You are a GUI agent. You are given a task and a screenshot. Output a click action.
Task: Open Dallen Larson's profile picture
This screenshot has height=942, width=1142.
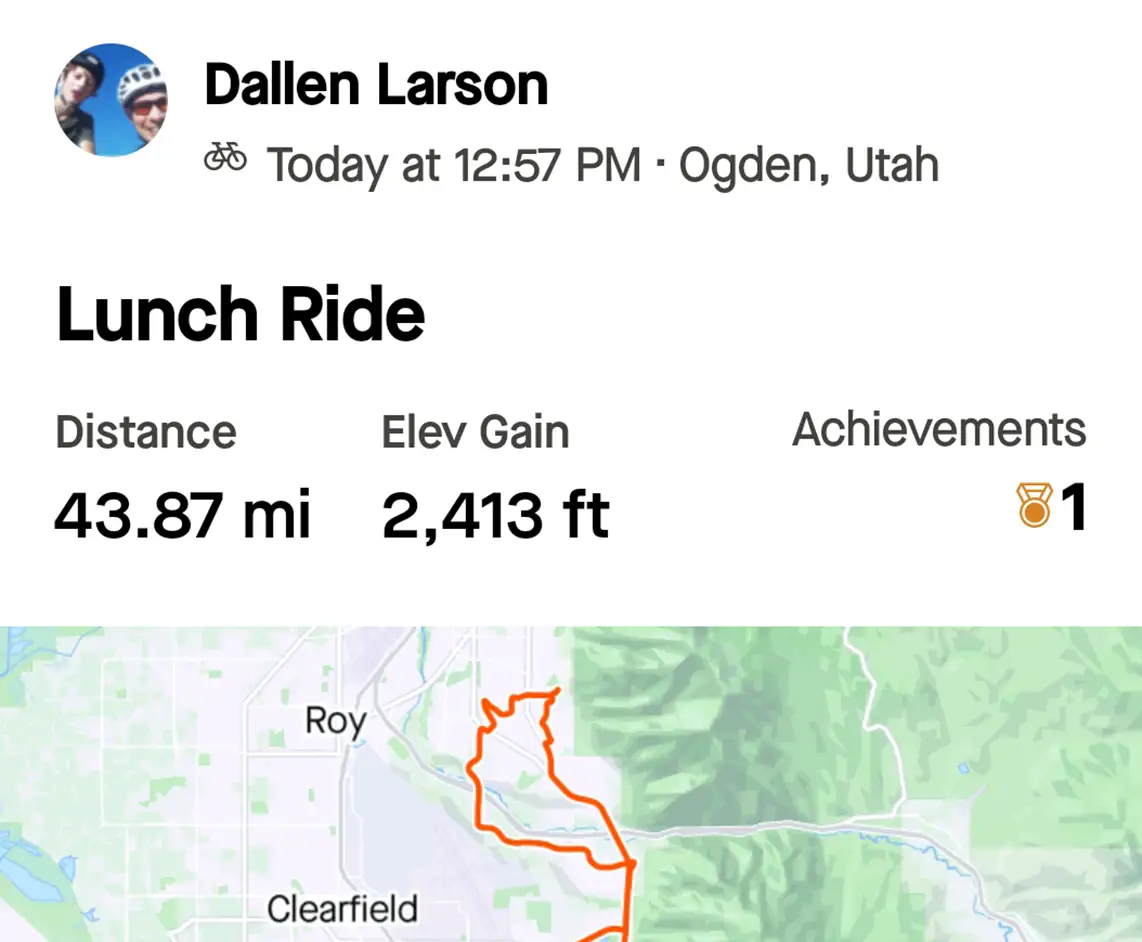(111, 99)
